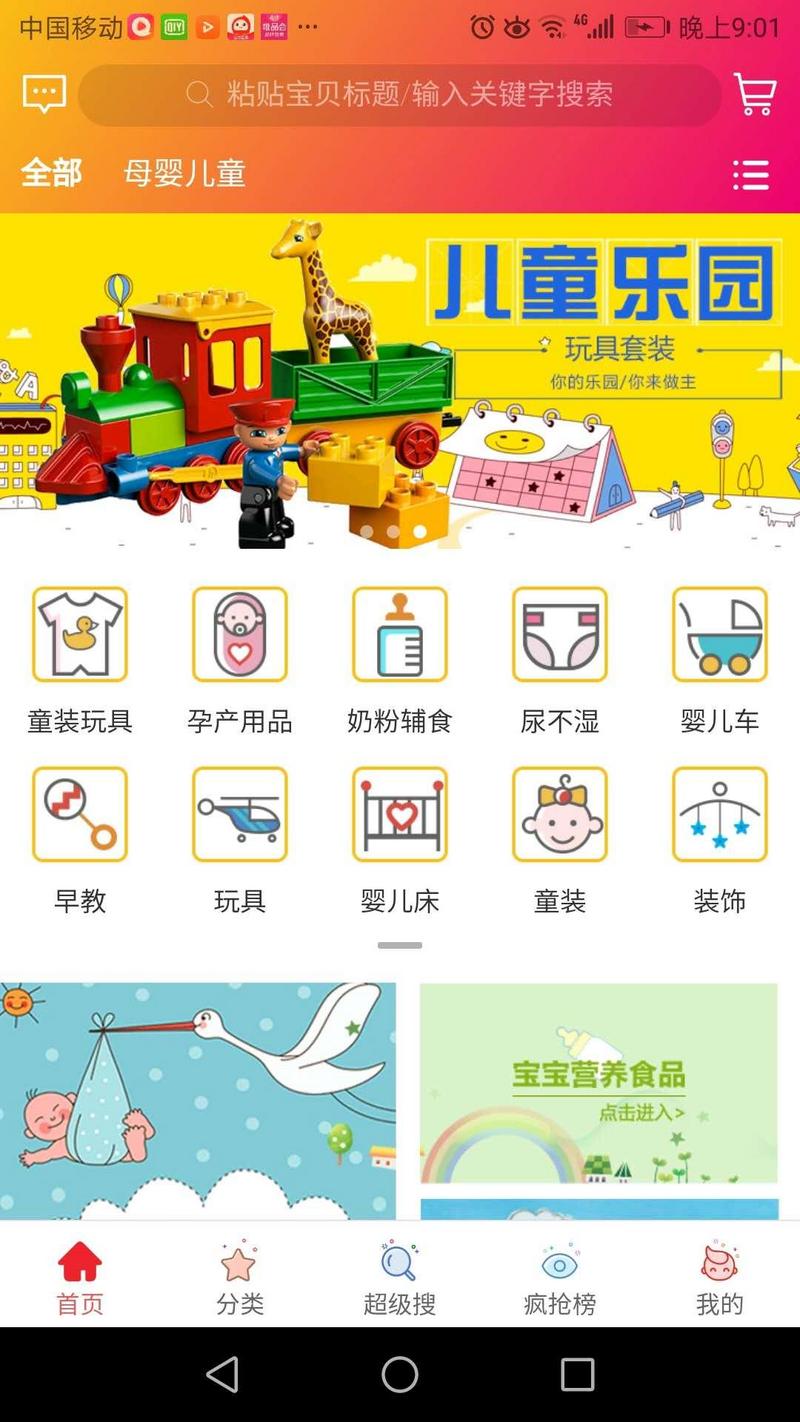Viewport: 800px width, 1422px height.
Task: Switch to the 母婴儿童 tab
Action: 184,173
